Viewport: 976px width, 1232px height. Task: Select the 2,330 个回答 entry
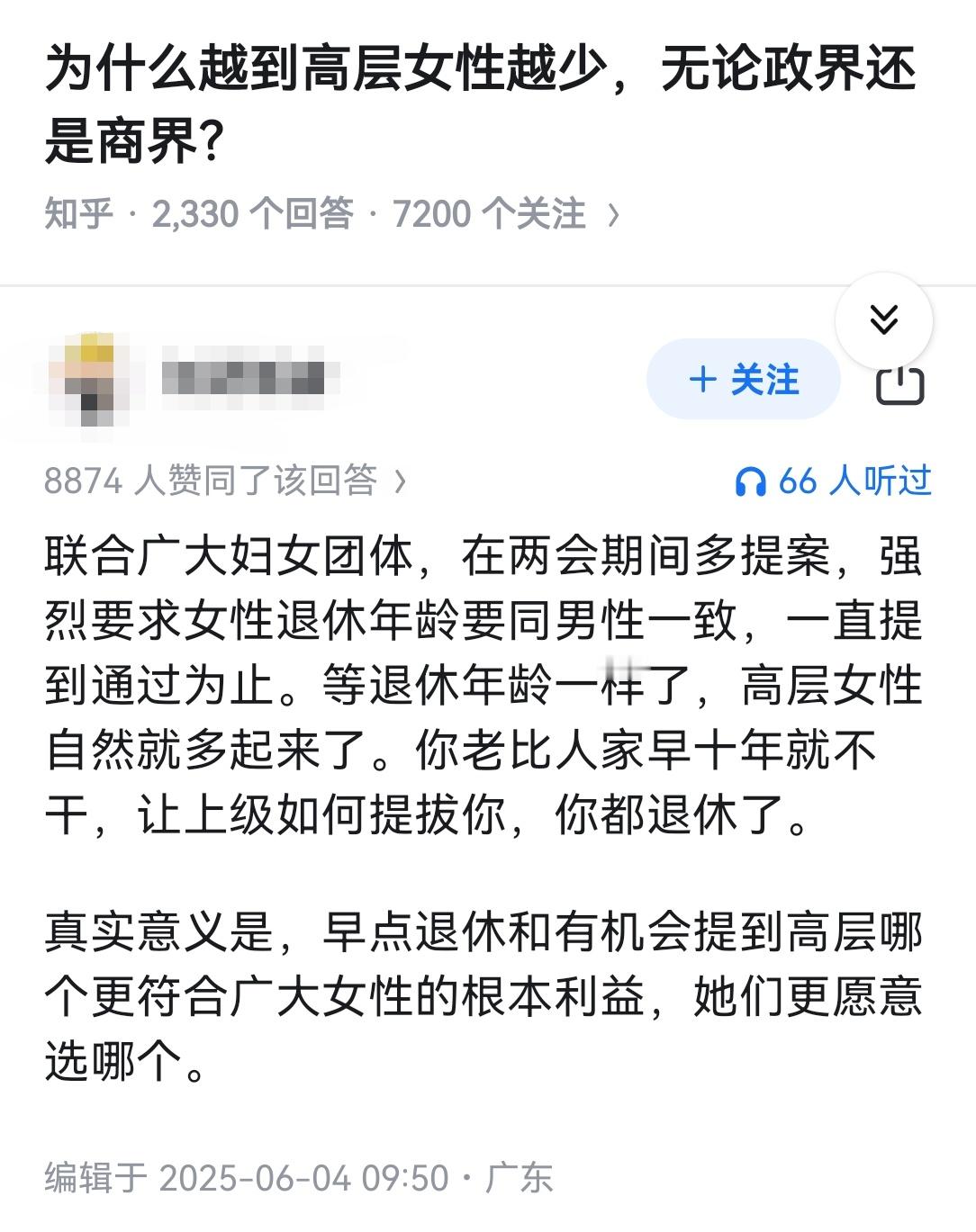pos(255,213)
